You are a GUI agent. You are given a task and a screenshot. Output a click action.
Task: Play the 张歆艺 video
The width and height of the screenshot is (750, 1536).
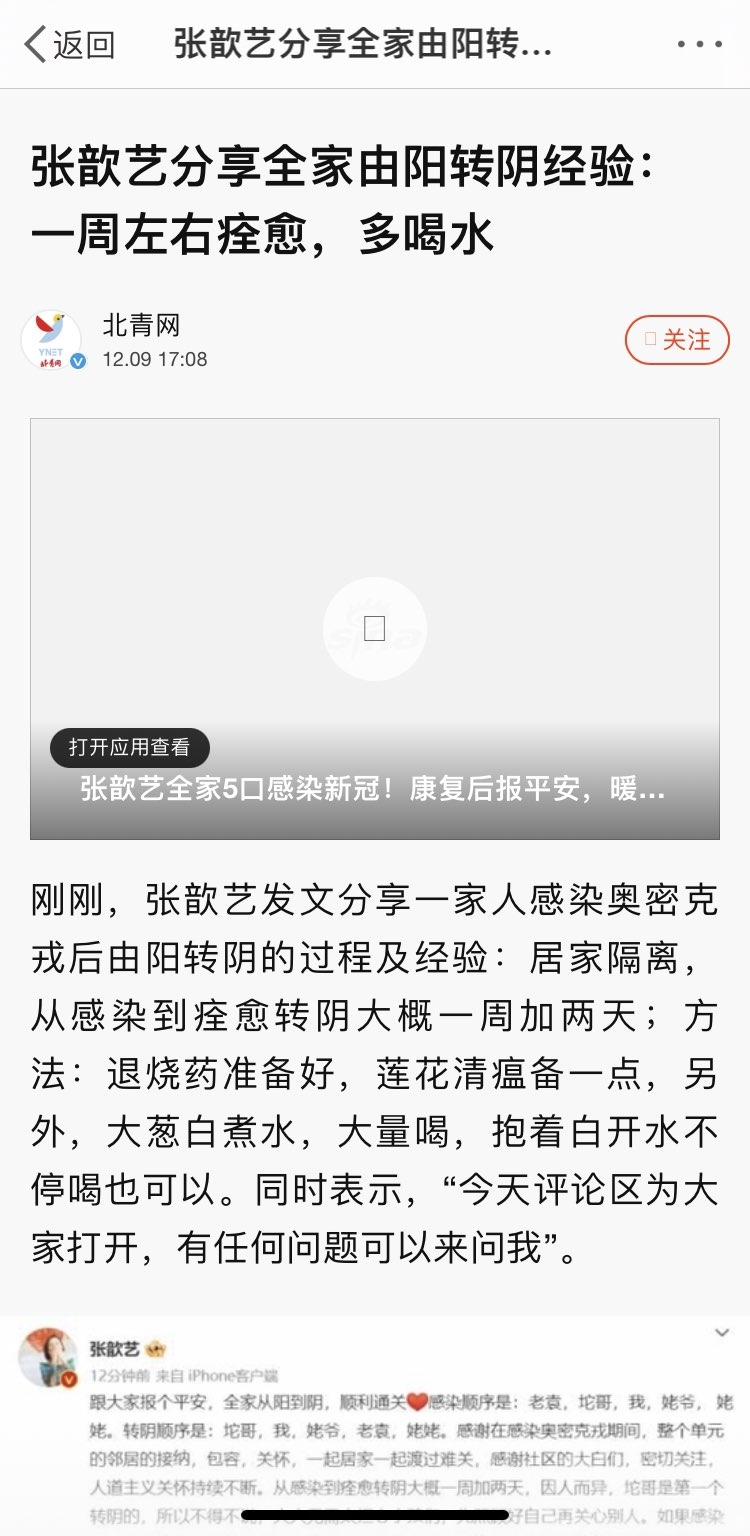point(375,629)
